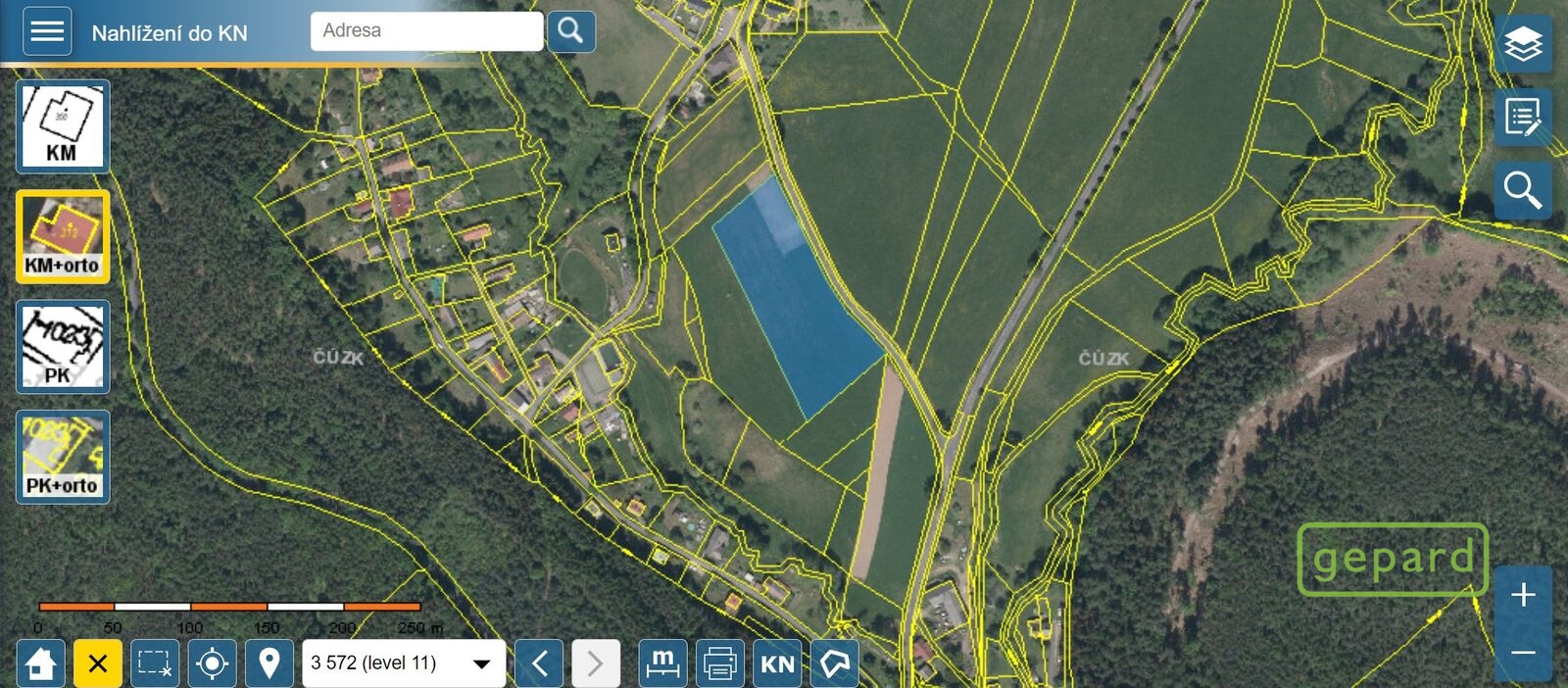Switch to the KM map layer

point(63,126)
